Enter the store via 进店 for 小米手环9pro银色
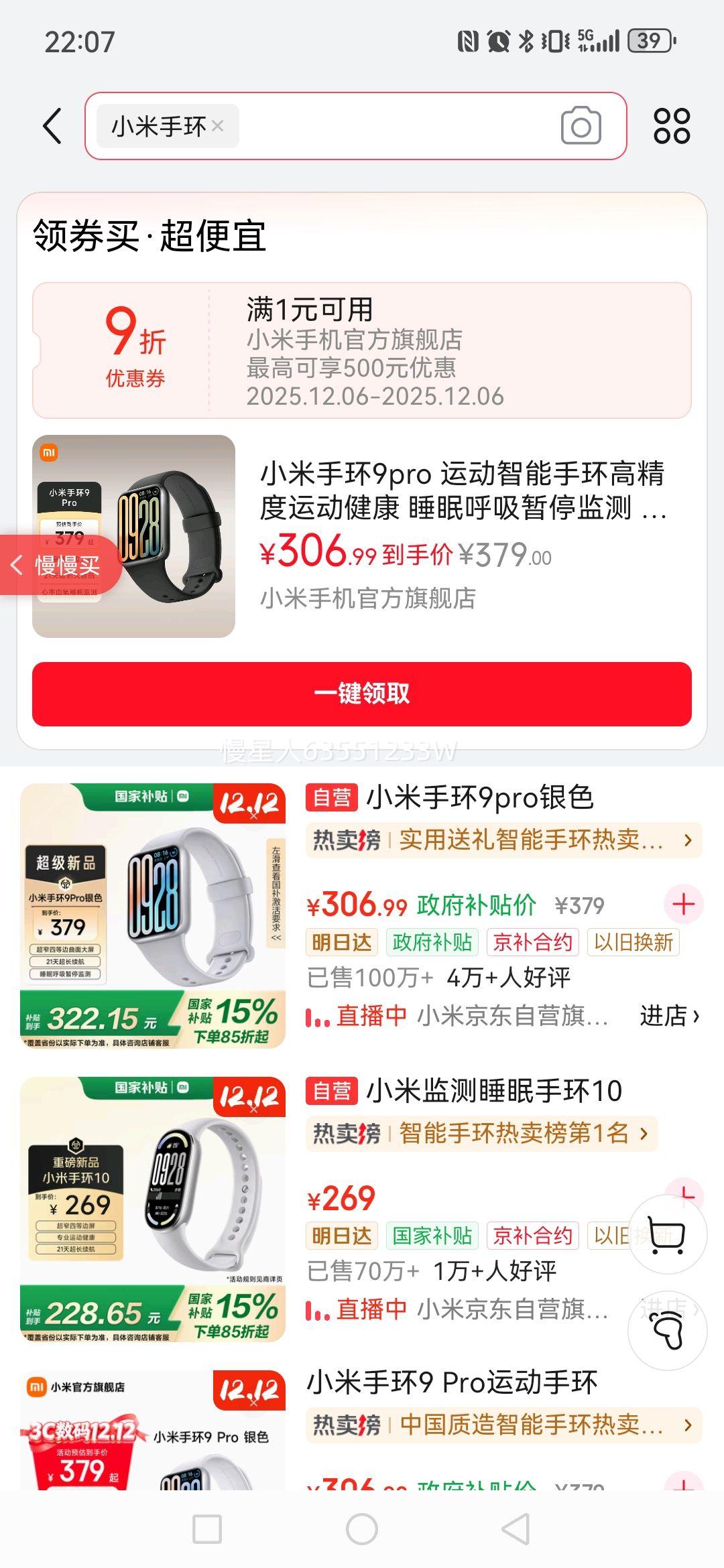Viewport: 724px width, 1568px height. point(669,1016)
